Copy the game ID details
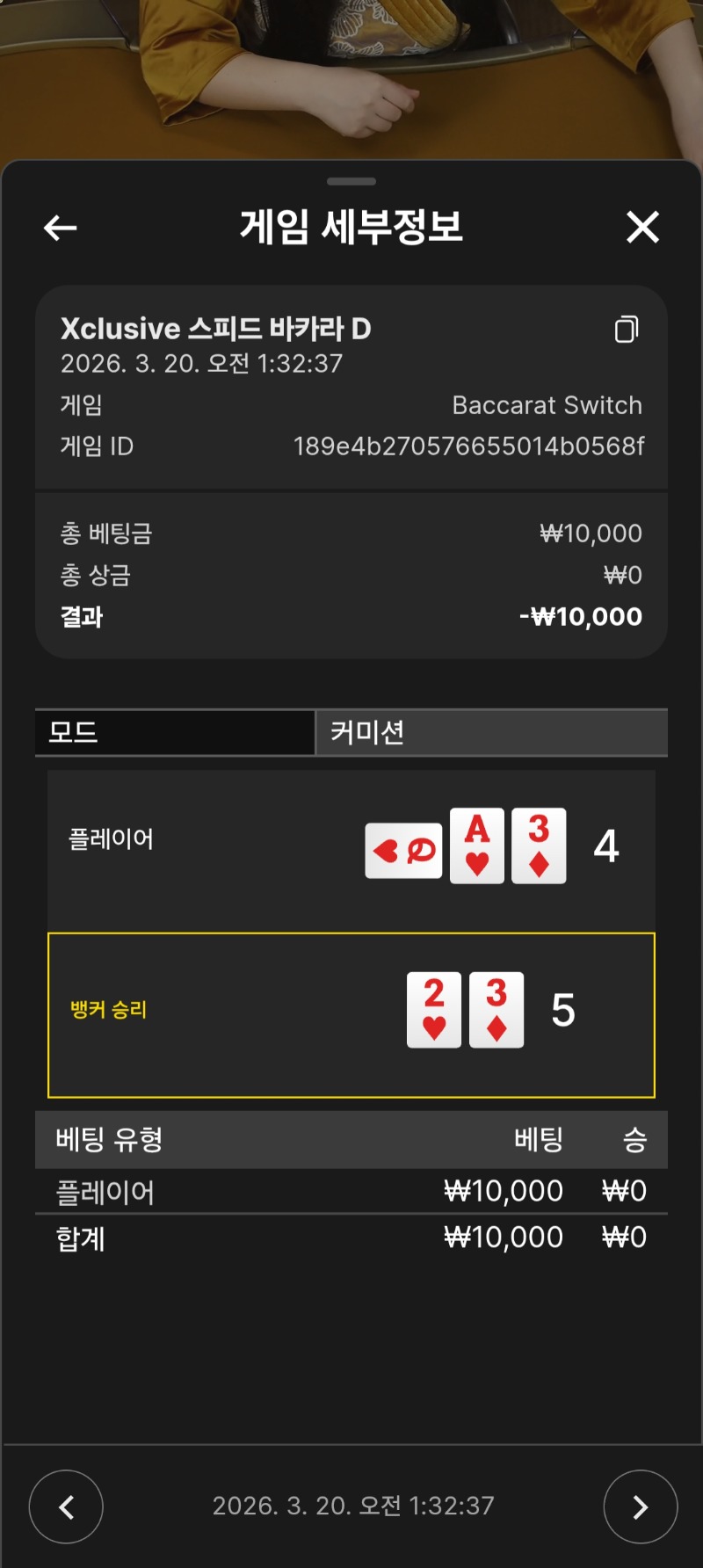Image resolution: width=703 pixels, height=1568 pixels. pos(626,330)
